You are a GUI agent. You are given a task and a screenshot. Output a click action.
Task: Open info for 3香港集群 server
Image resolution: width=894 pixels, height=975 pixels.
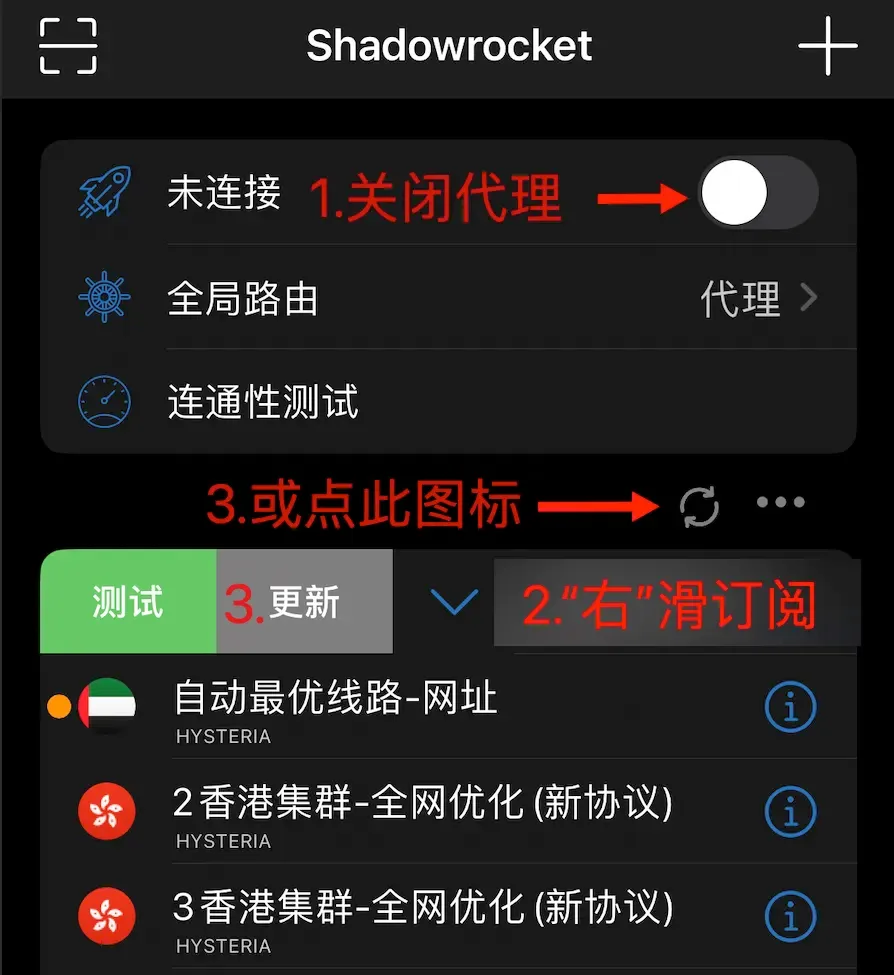click(x=790, y=917)
